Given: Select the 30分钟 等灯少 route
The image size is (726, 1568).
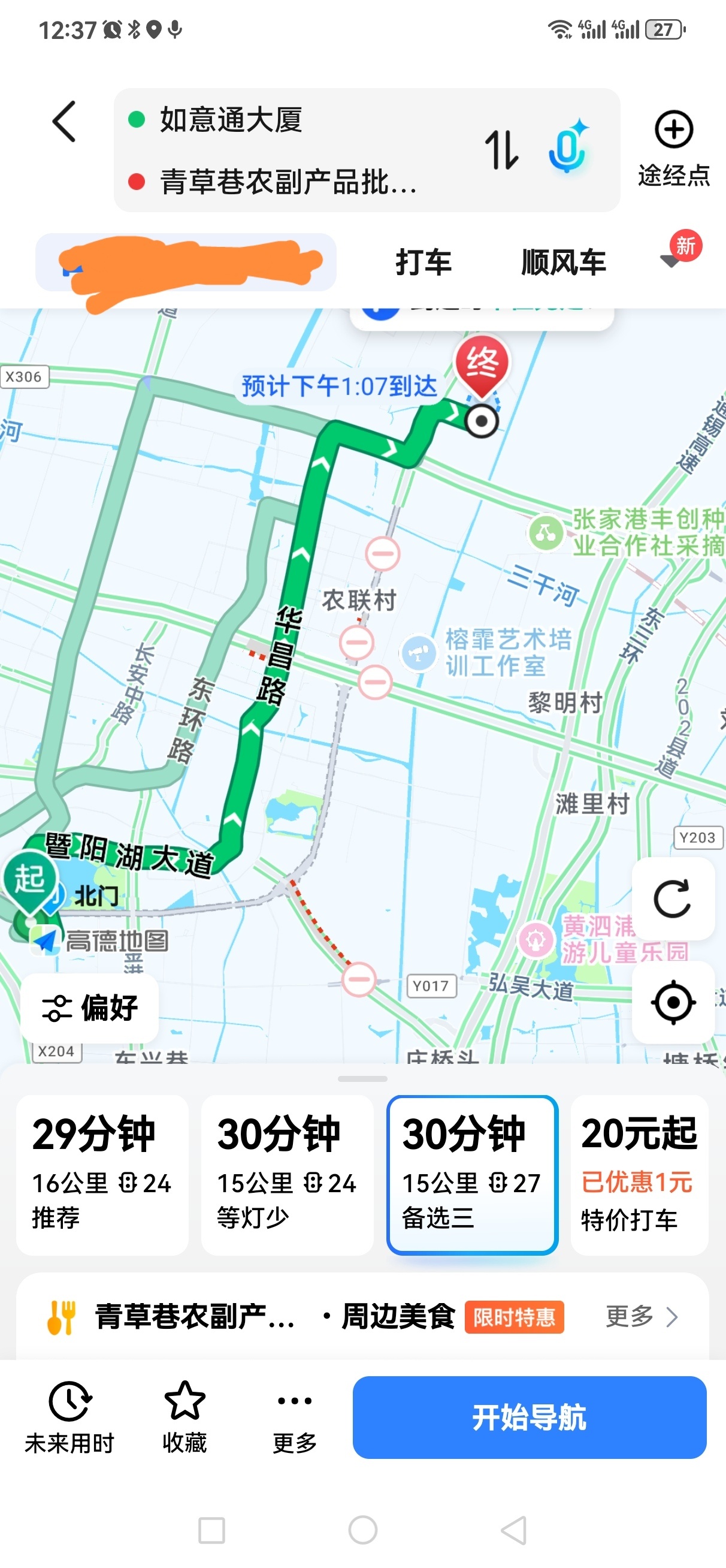Looking at the screenshot, I should (x=288, y=1174).
